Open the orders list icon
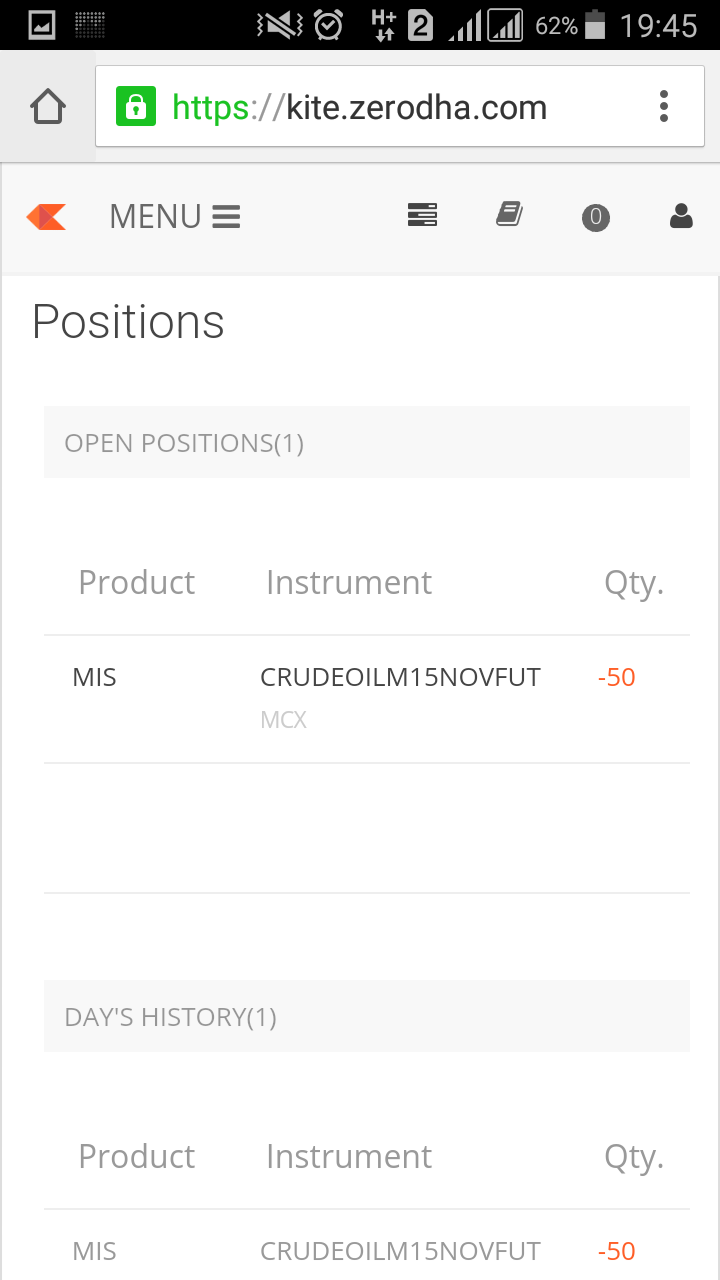Viewport: 720px width, 1280px height. [x=423, y=215]
